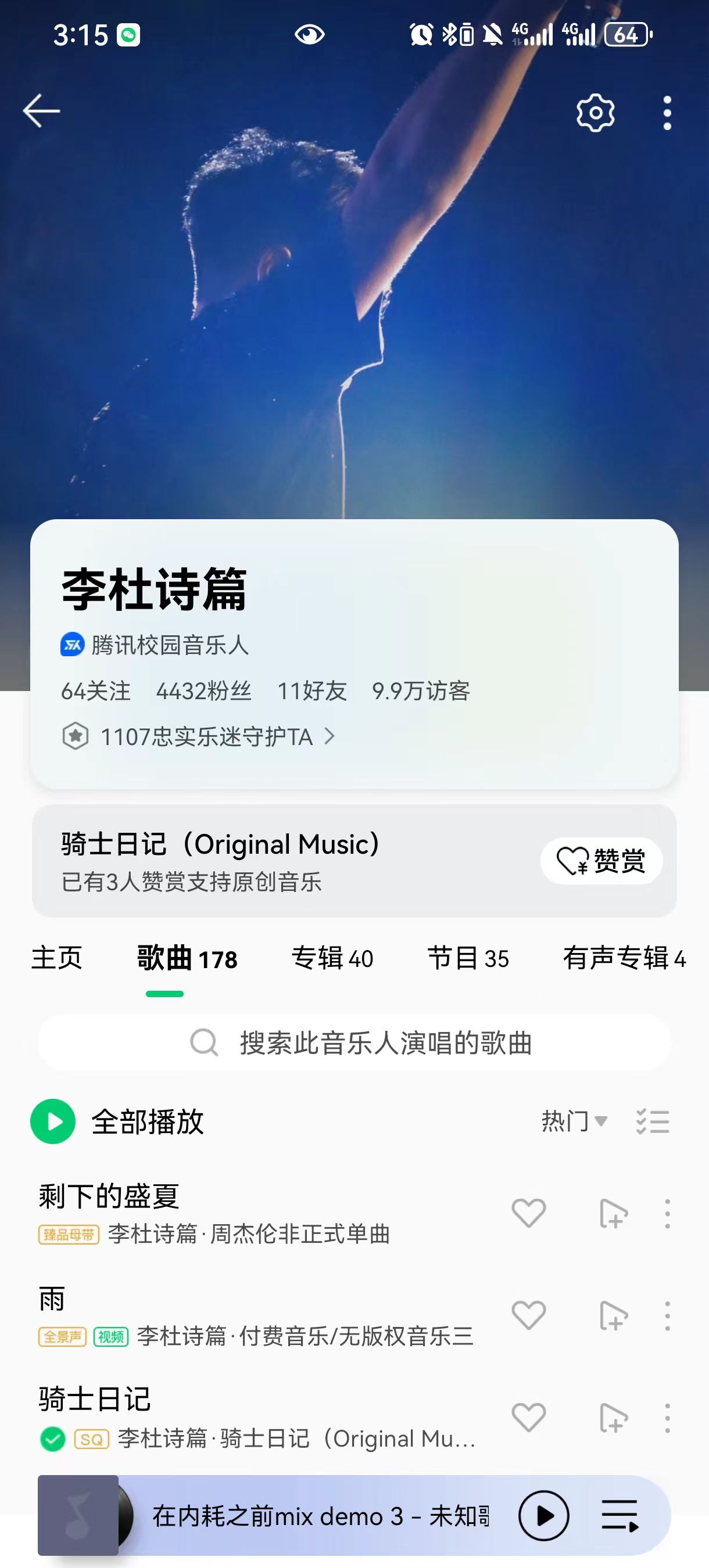Image resolution: width=709 pixels, height=1568 pixels.
Task: Tap the 赞赏 reward button
Action: coord(600,861)
